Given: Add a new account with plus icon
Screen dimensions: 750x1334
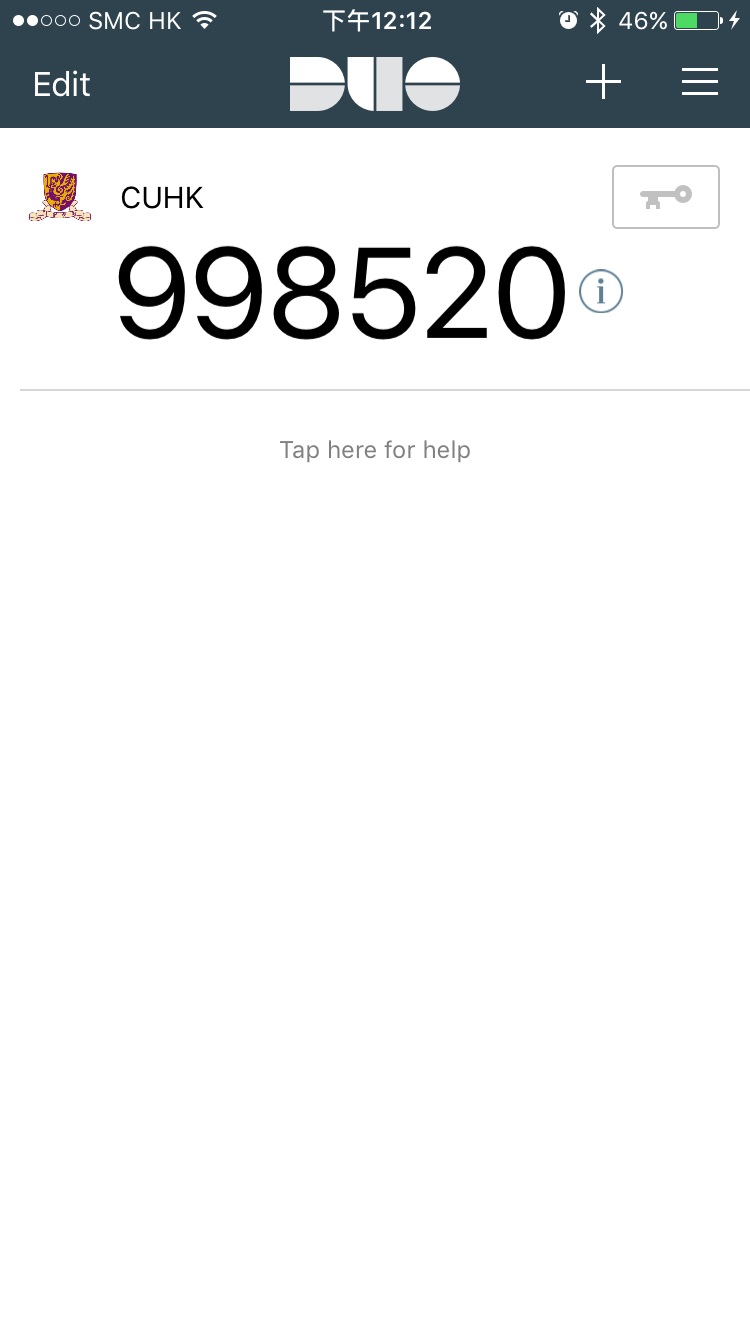Looking at the screenshot, I should click(603, 82).
